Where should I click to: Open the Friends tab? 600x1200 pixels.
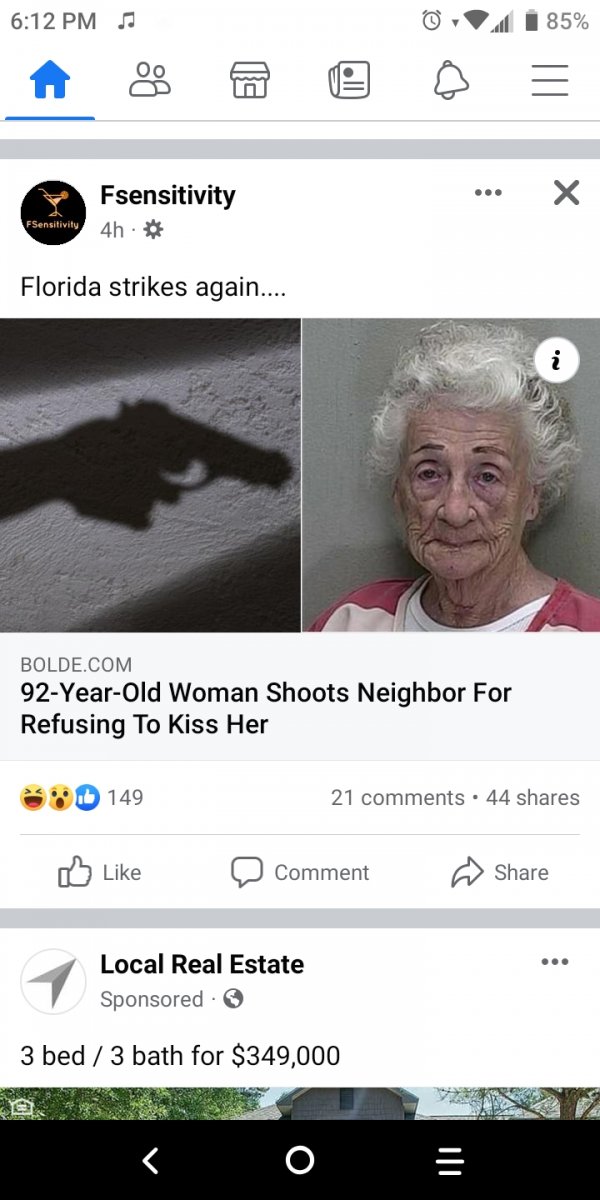(x=150, y=80)
